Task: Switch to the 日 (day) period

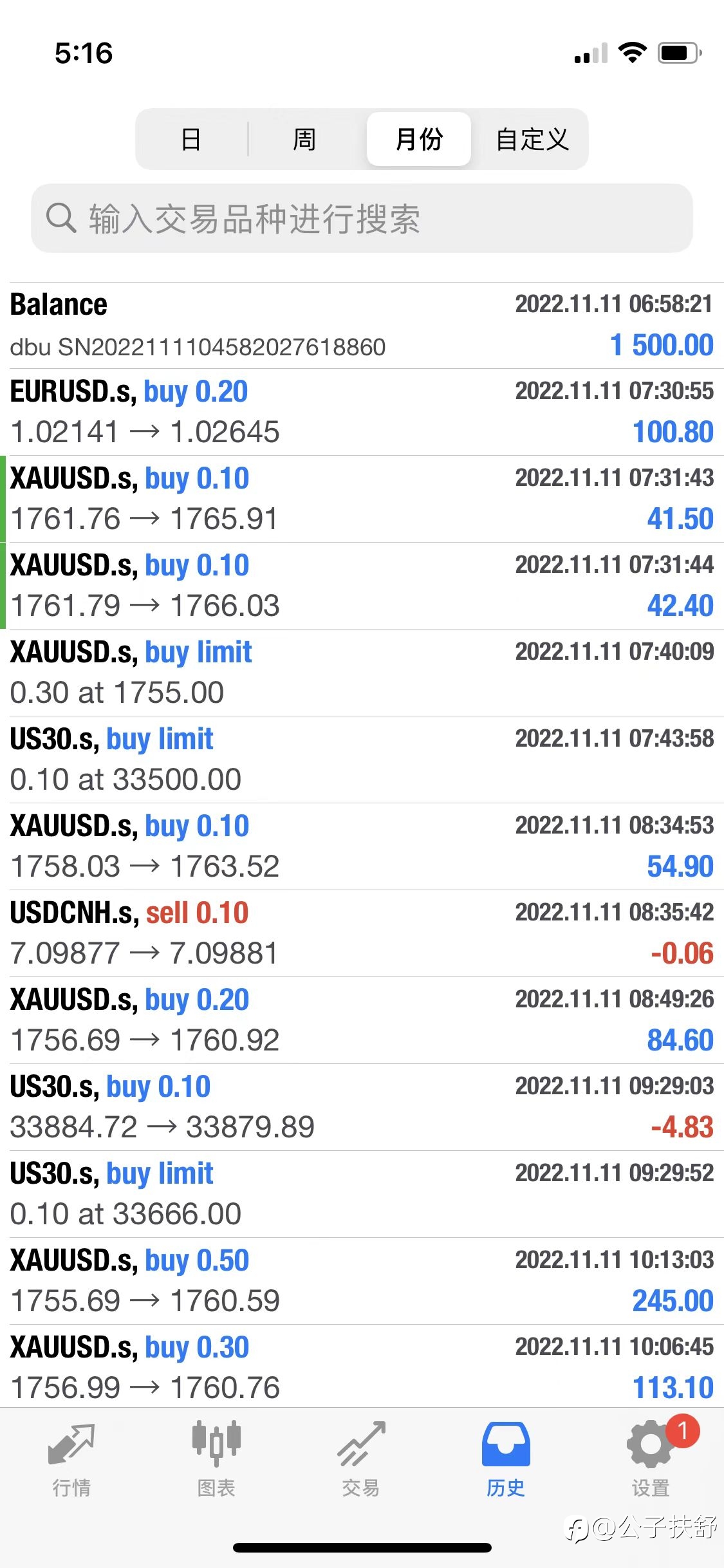Action: (191, 139)
